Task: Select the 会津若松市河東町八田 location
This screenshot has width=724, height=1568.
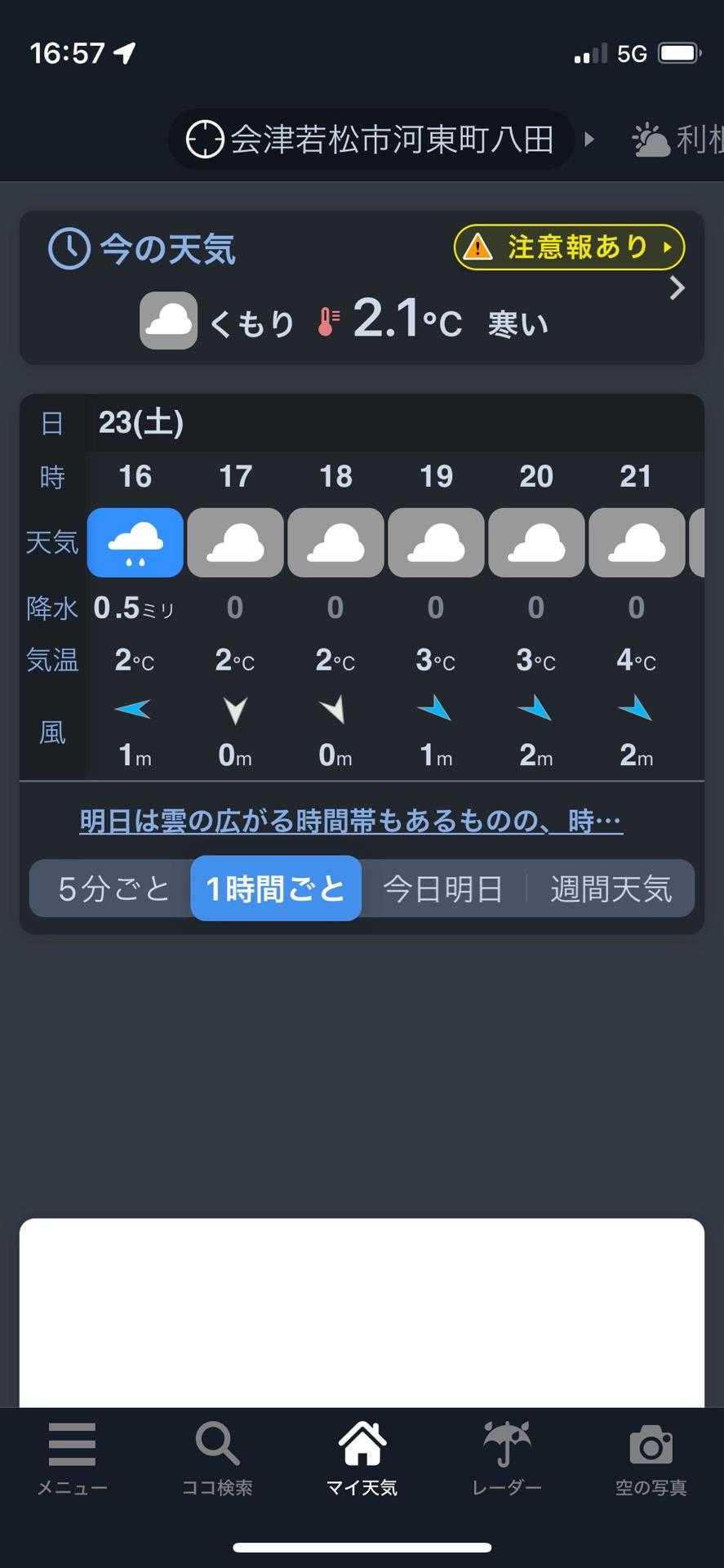Action: (371, 140)
